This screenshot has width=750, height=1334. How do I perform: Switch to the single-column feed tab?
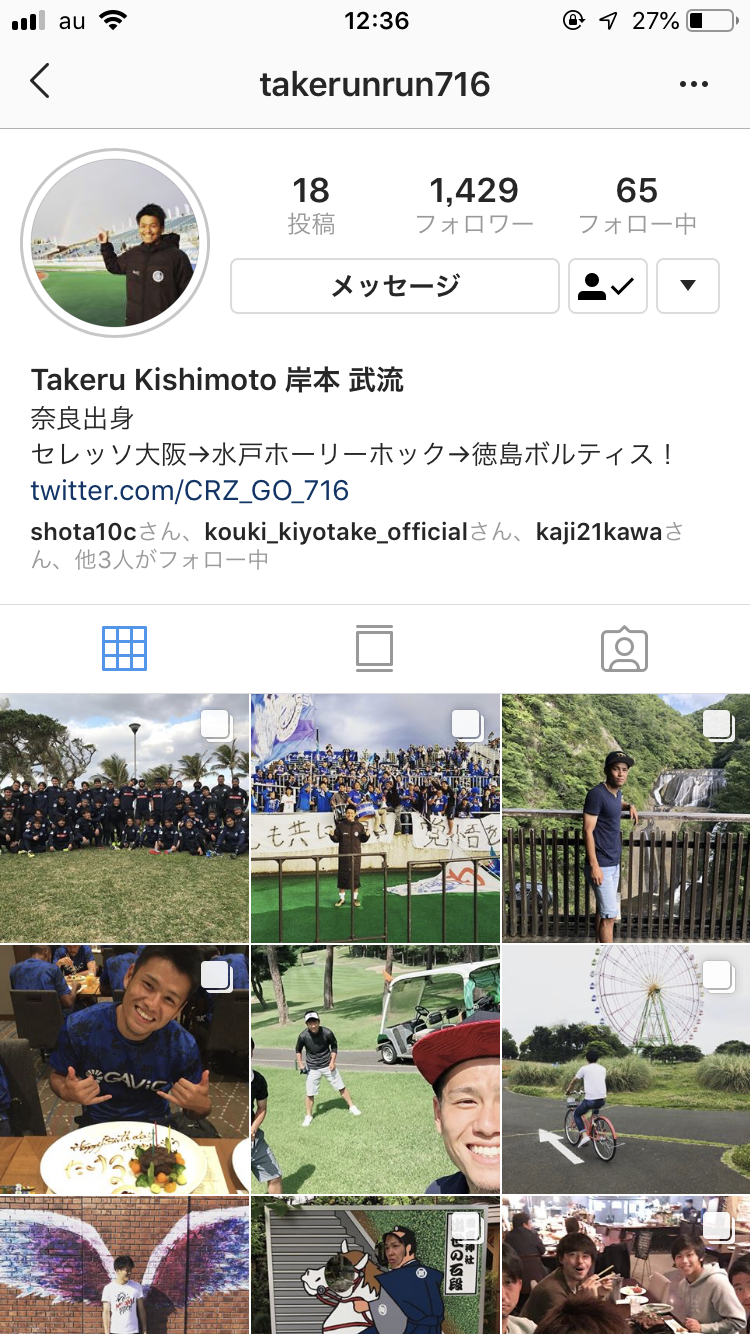coord(374,648)
